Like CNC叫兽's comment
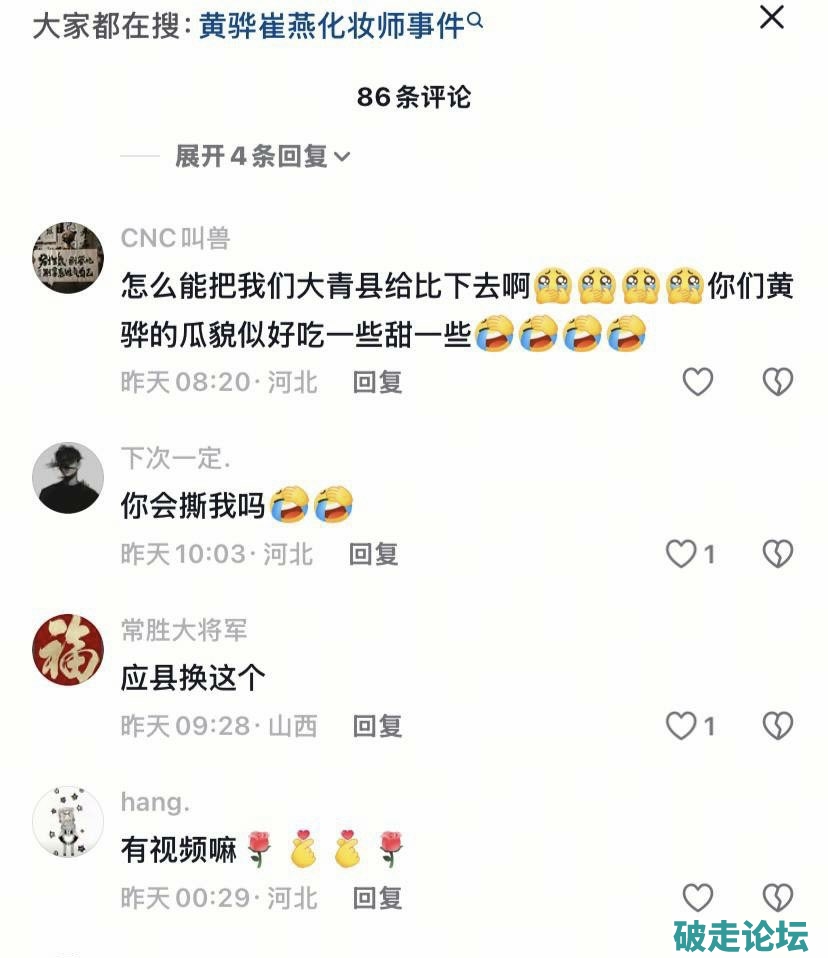The height and width of the screenshot is (958, 828). pos(697,381)
